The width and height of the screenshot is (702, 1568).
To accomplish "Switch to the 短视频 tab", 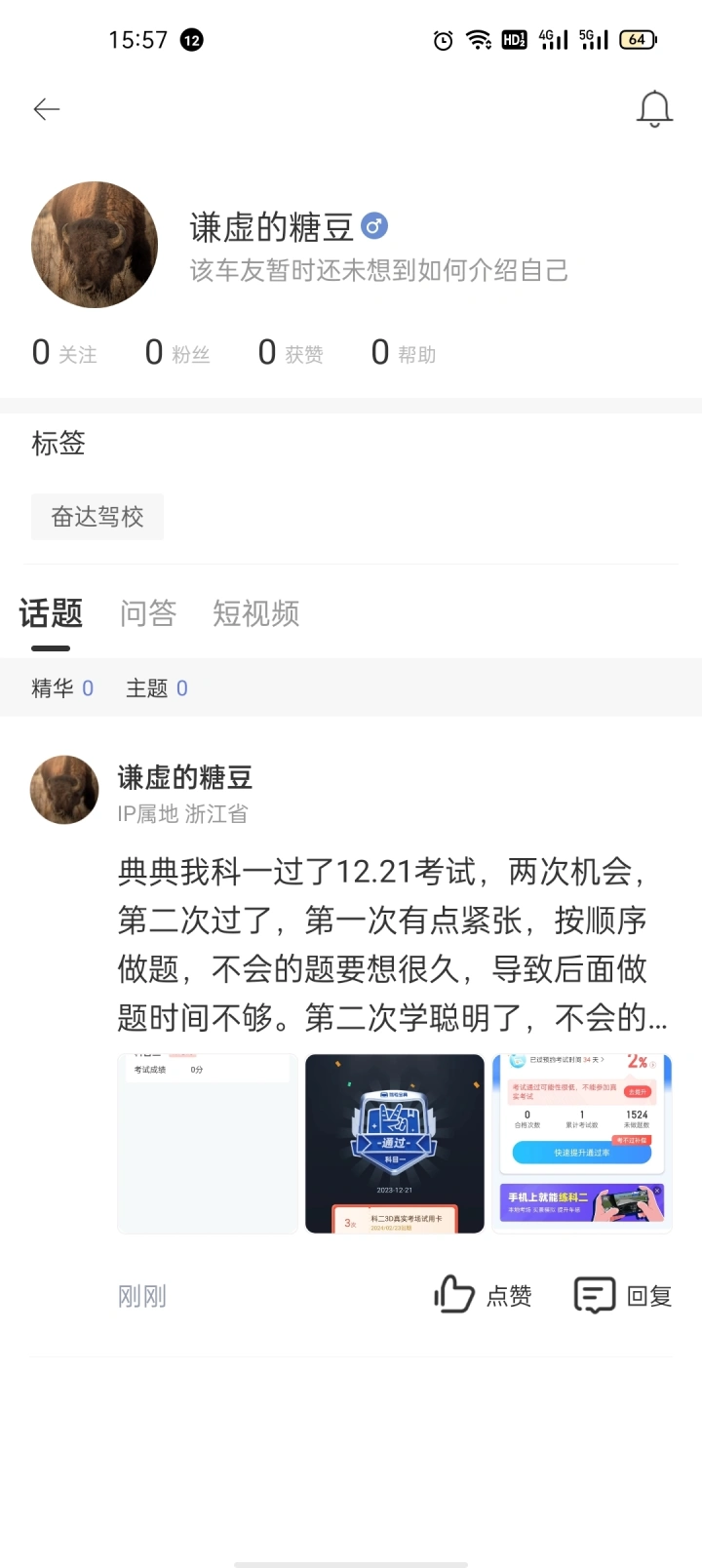I will [256, 613].
